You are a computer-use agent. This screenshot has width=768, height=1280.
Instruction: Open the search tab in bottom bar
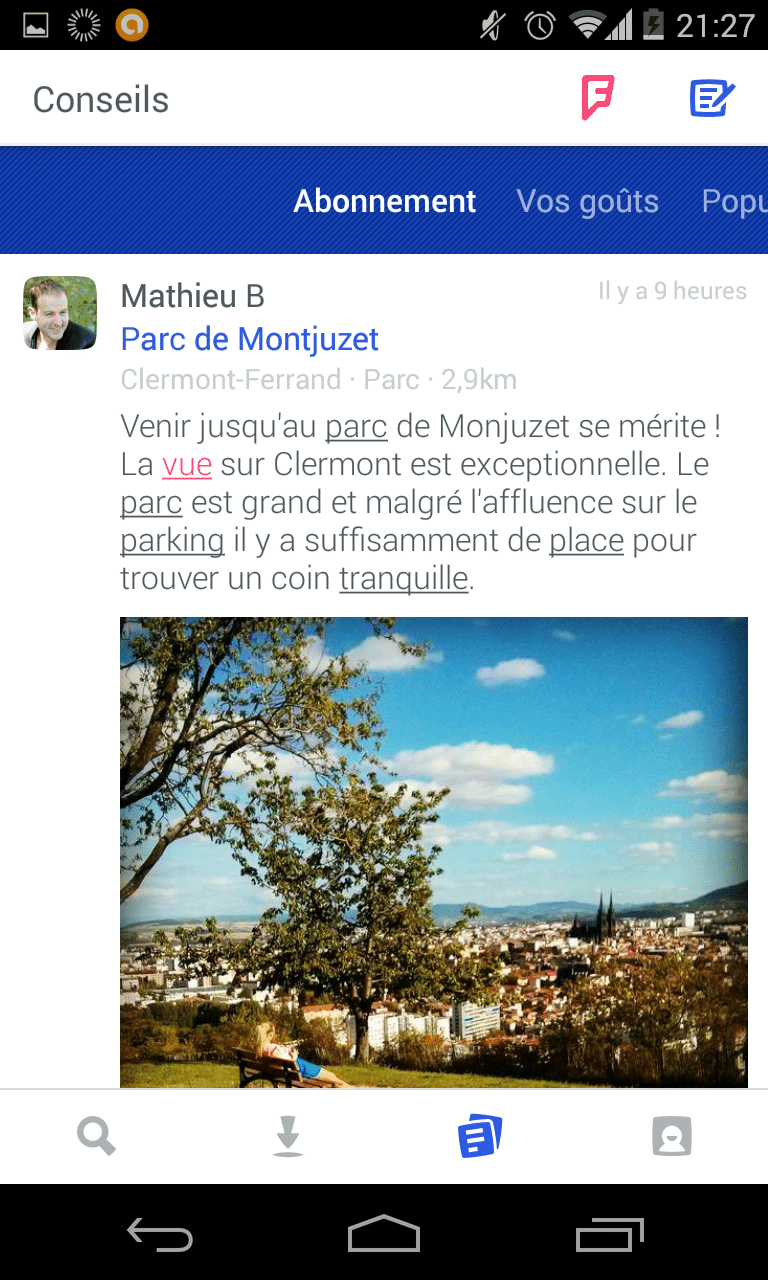tap(96, 1137)
